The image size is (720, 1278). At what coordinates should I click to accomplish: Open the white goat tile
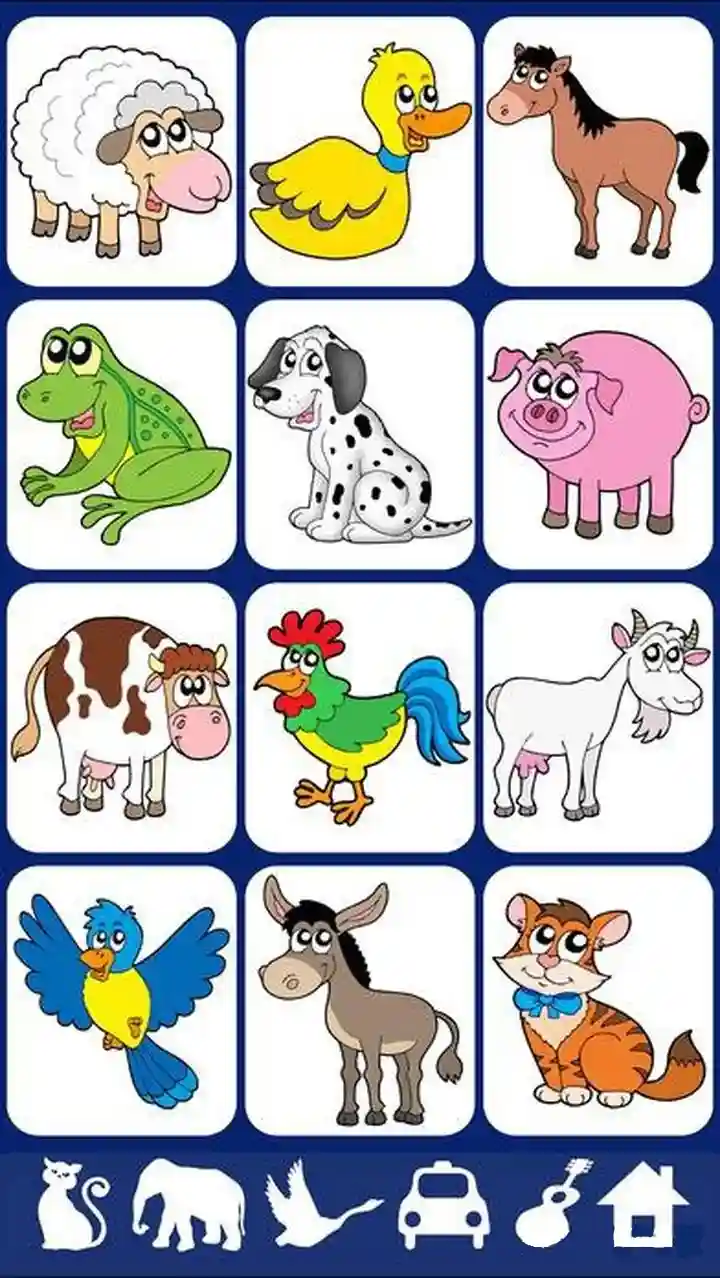pyautogui.click(x=598, y=718)
